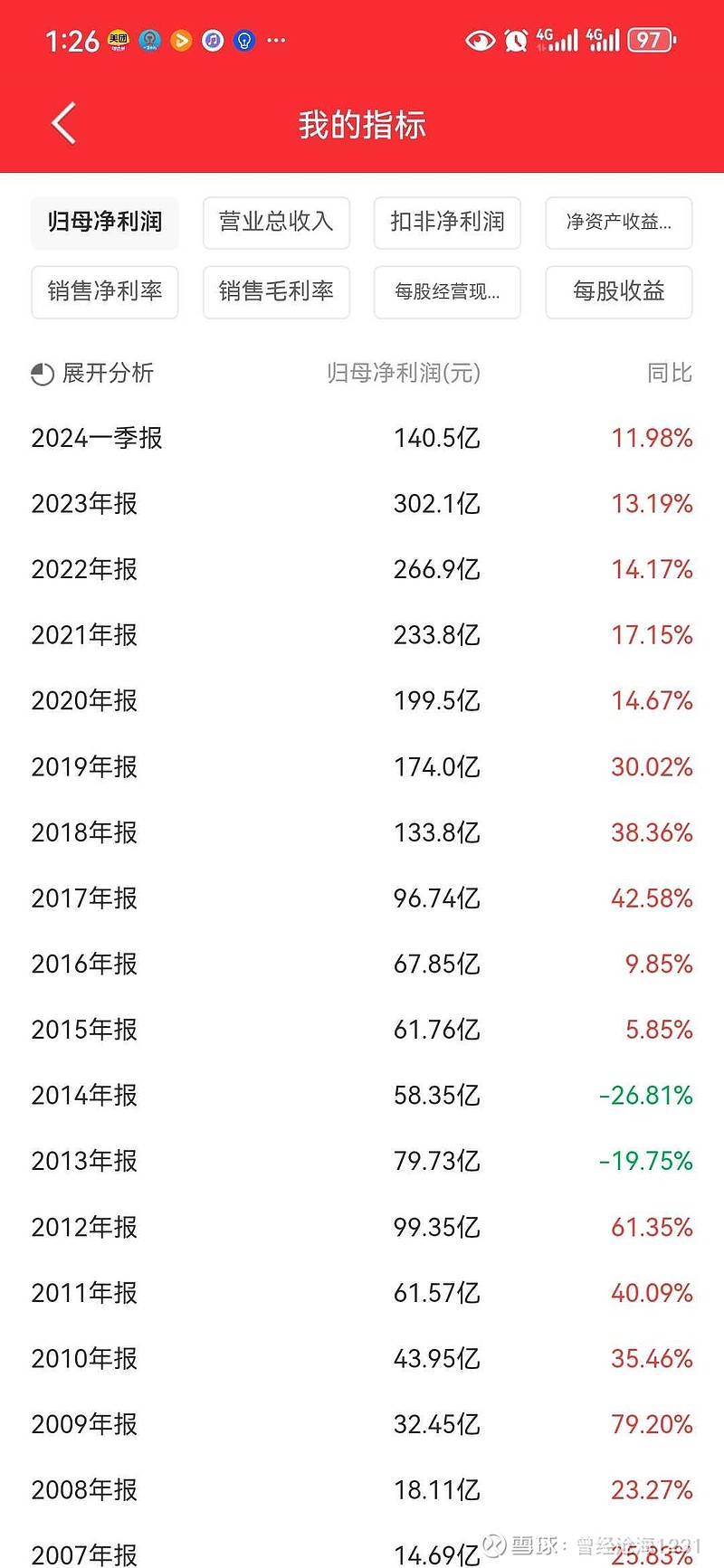Open the alarm clock icon in status bar
This screenshot has width=724, height=1568.
pyautogui.click(x=515, y=40)
